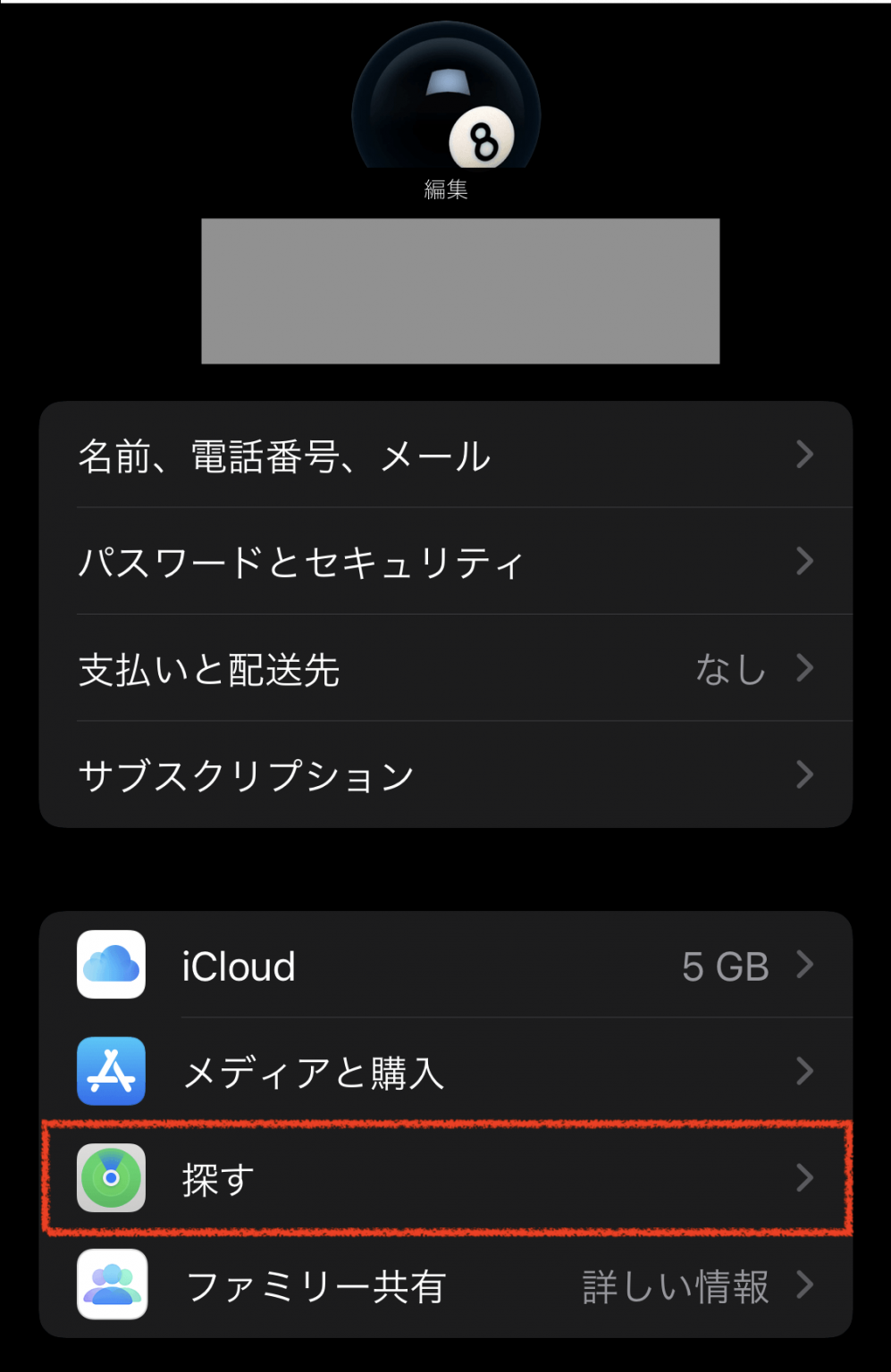This screenshot has height=1372, width=891.
Task: Open 詳しい情報 for Family Sharing
Action: click(x=677, y=1285)
